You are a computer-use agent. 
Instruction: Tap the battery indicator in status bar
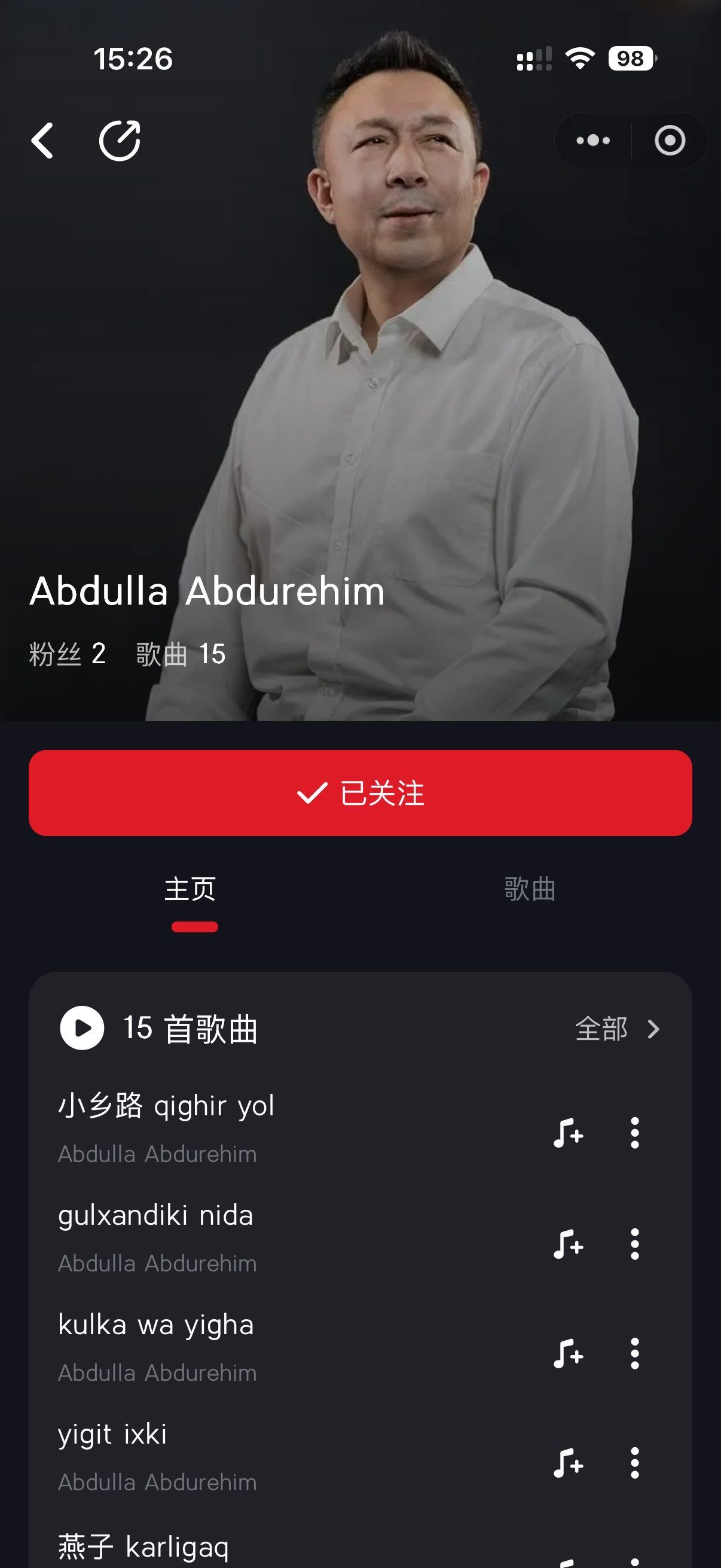630,59
